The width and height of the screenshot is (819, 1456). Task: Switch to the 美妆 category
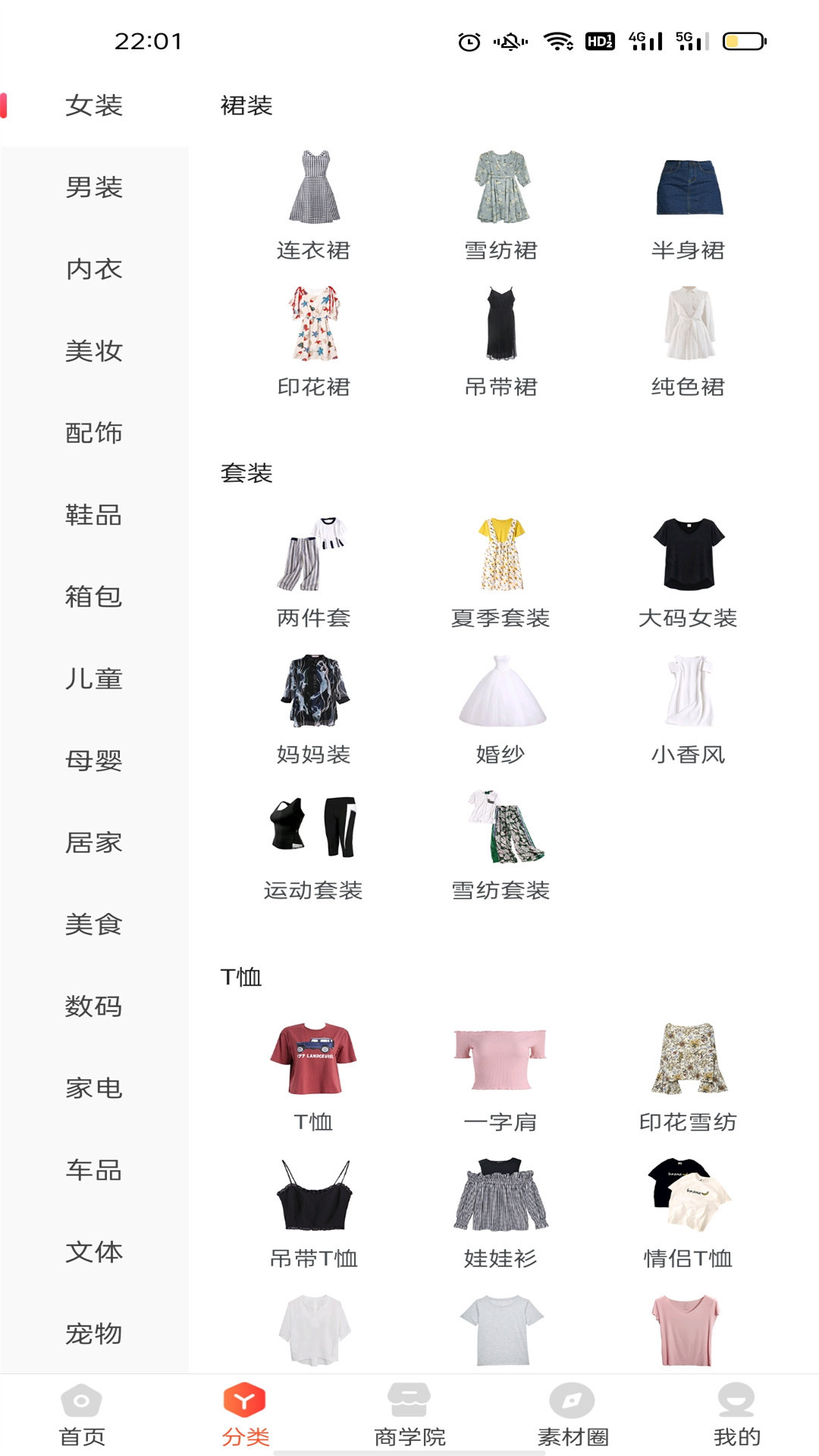click(x=93, y=351)
